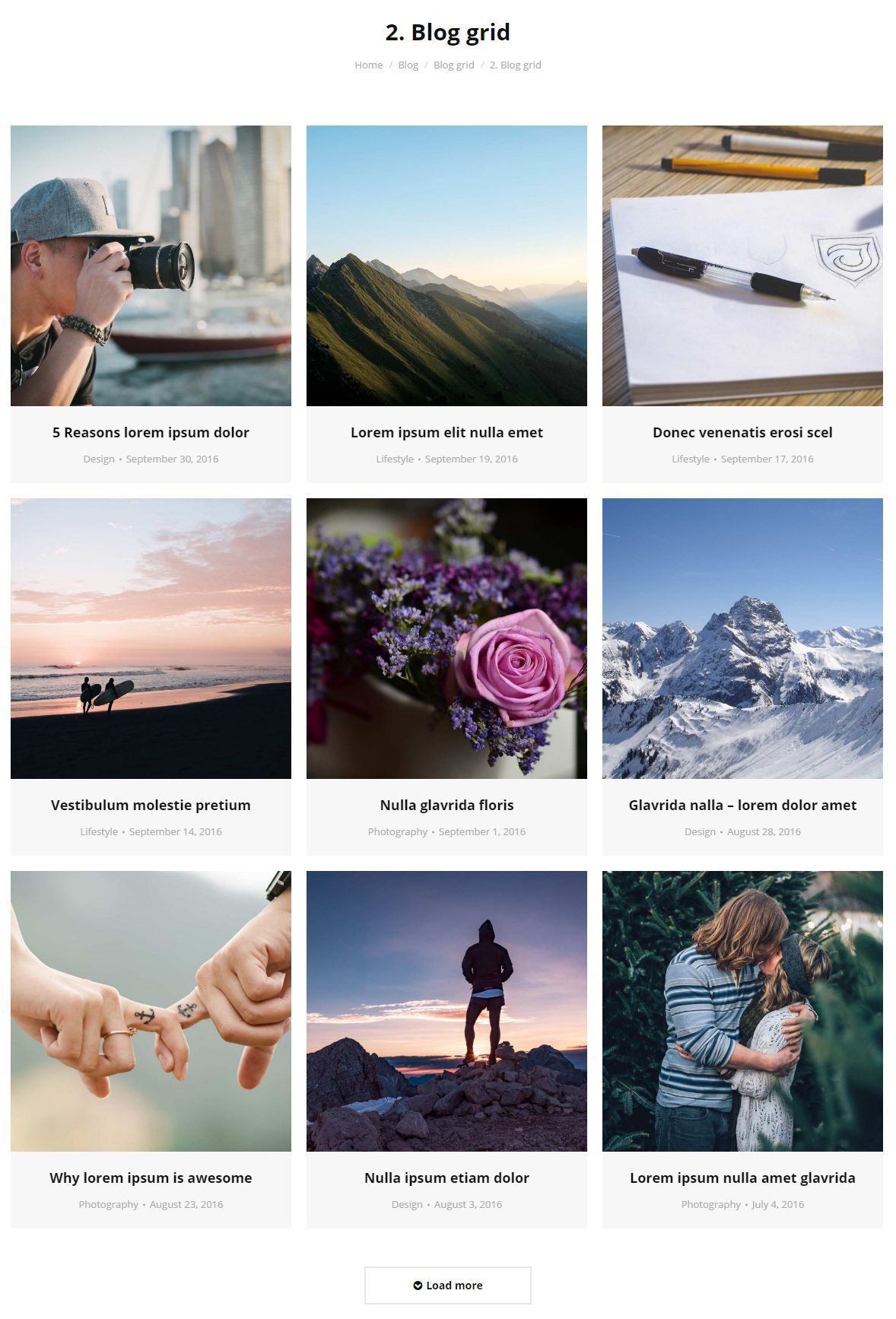Select Design category under 5 Reasons post

point(99,459)
